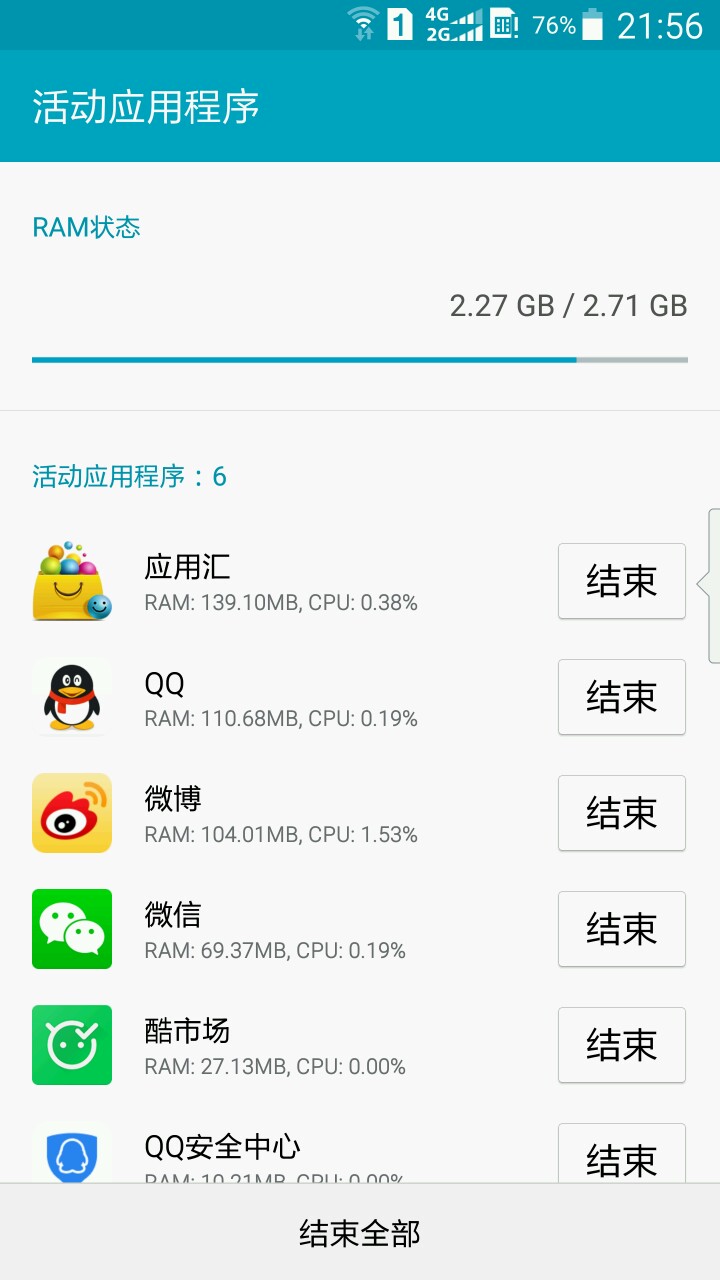Screen dimensions: 720x1280
Task: End the 应用汇 app
Action: [x=621, y=581]
